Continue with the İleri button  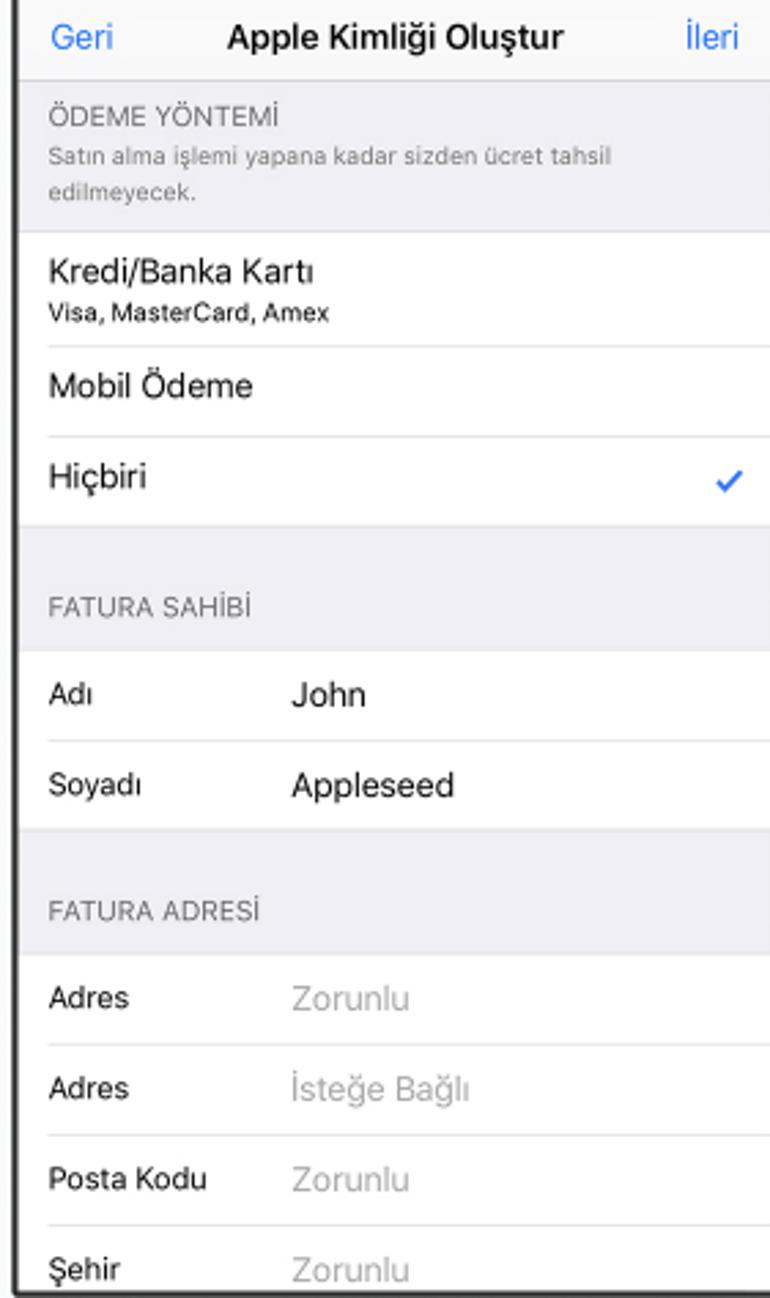[711, 38]
